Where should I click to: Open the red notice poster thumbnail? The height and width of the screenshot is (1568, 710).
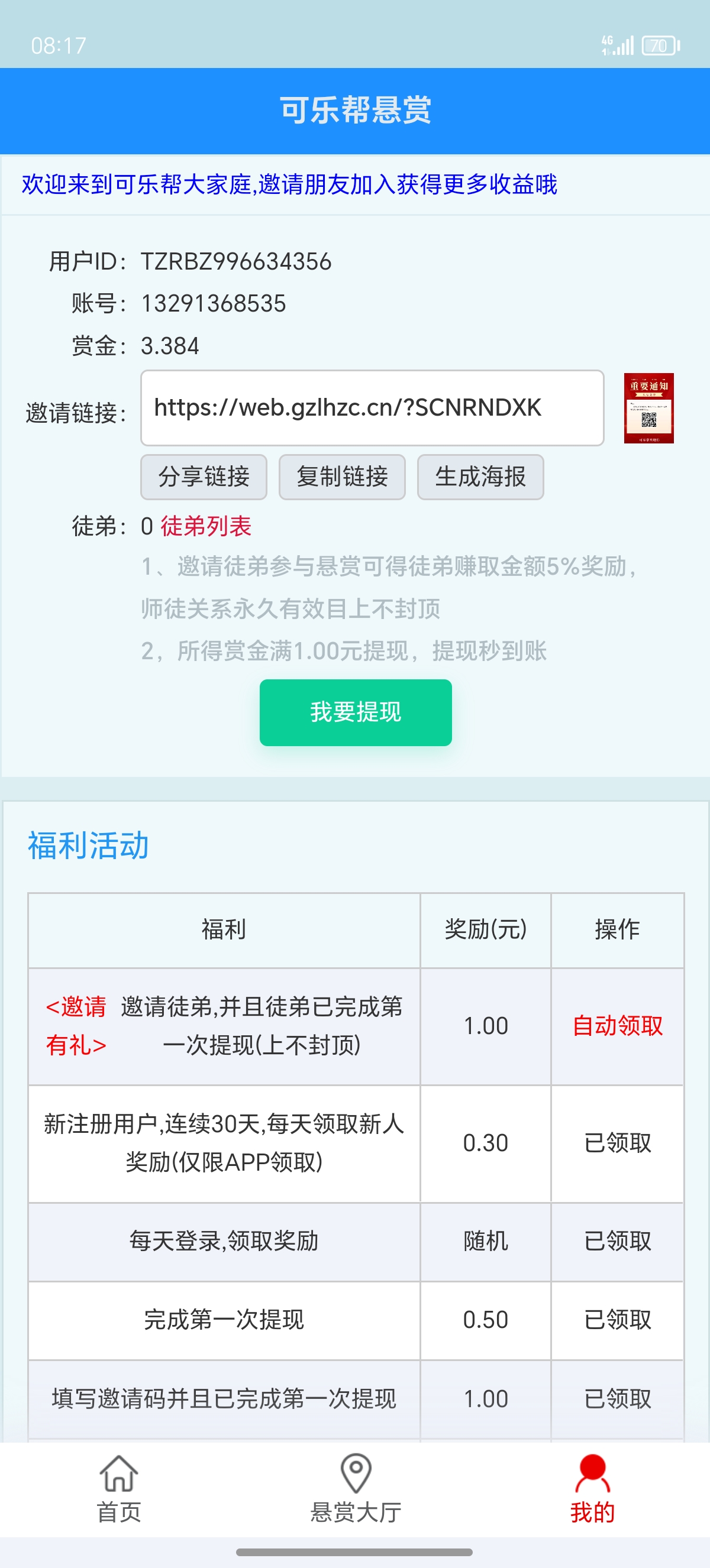click(648, 408)
